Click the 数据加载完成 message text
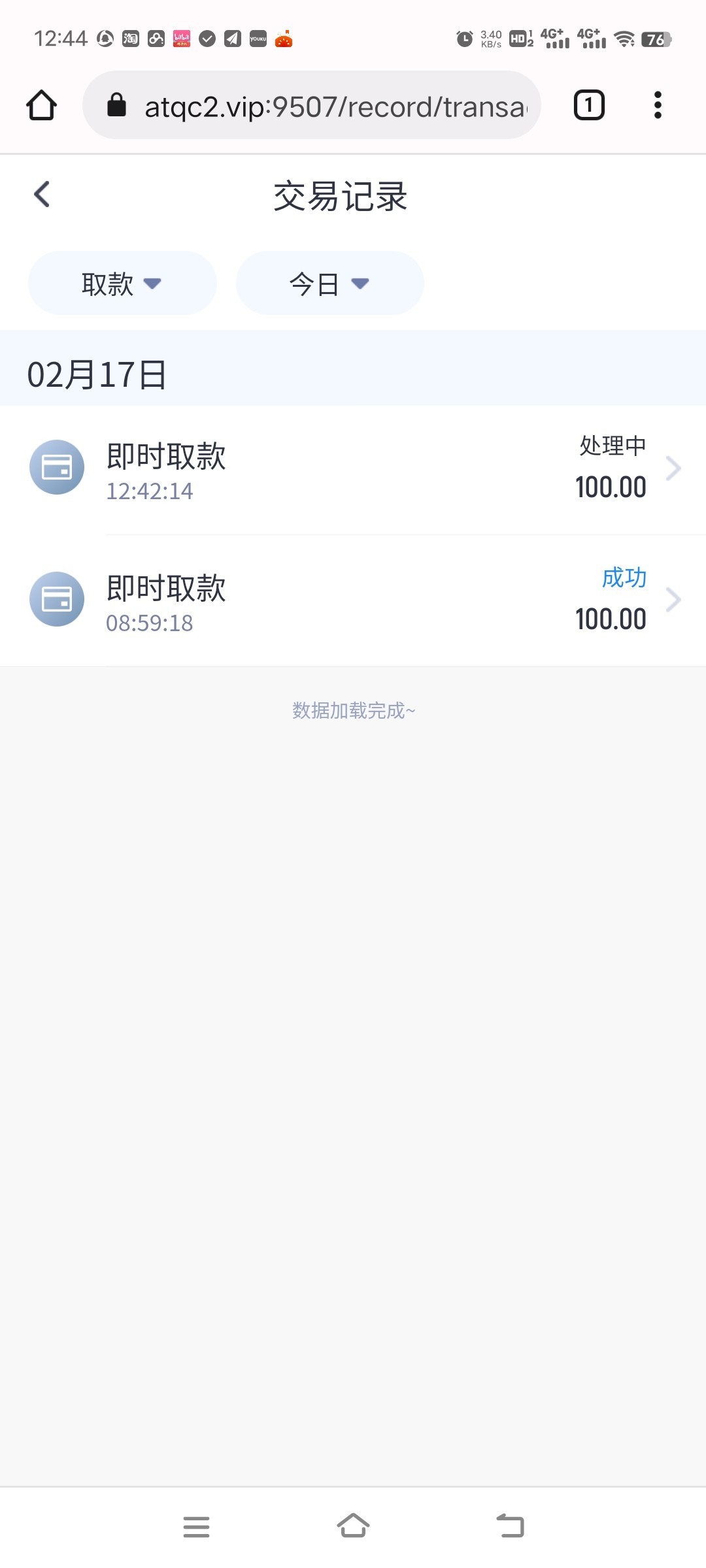The image size is (706, 1568). click(353, 710)
